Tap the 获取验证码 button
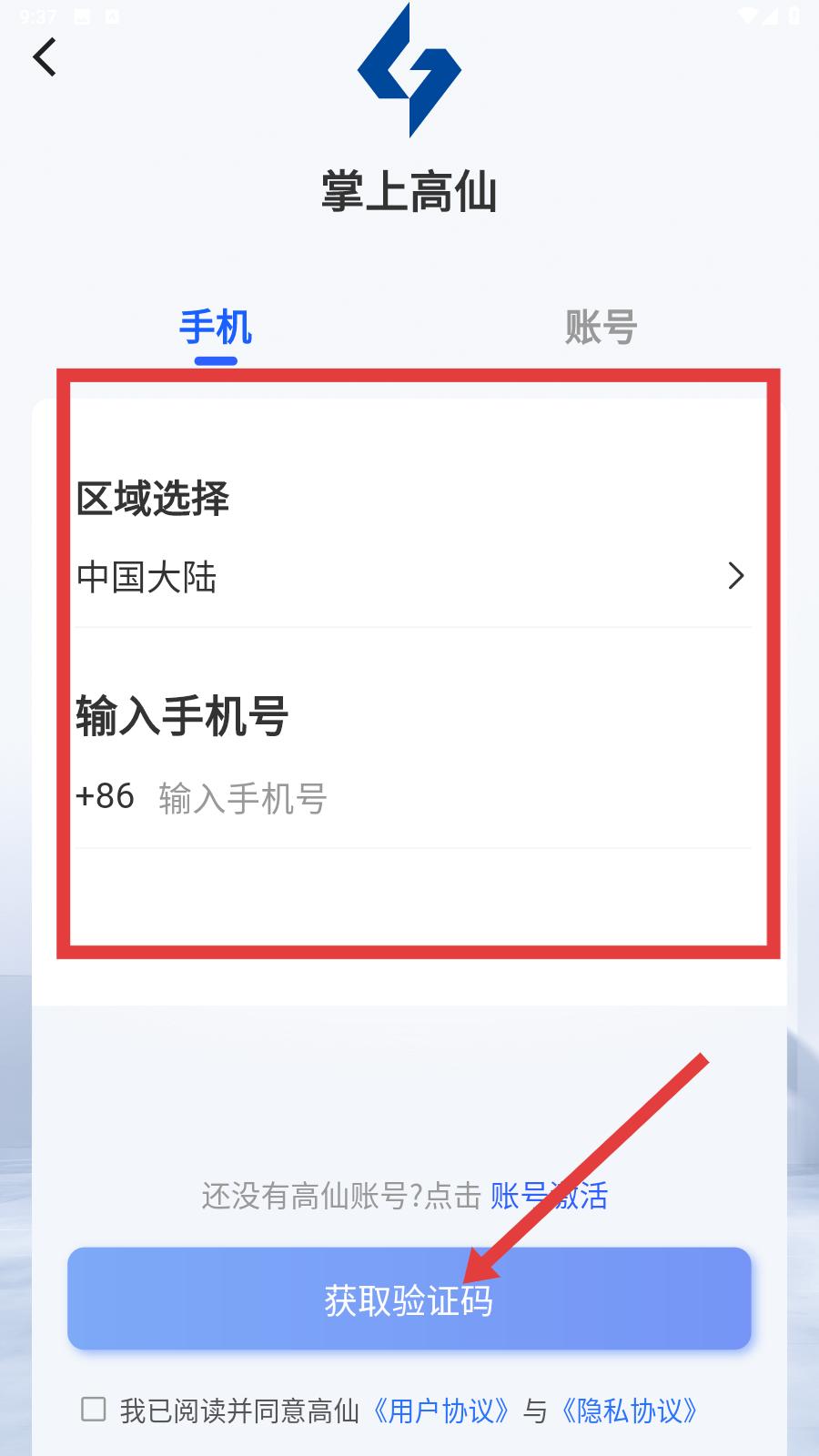 pyautogui.click(x=409, y=1299)
